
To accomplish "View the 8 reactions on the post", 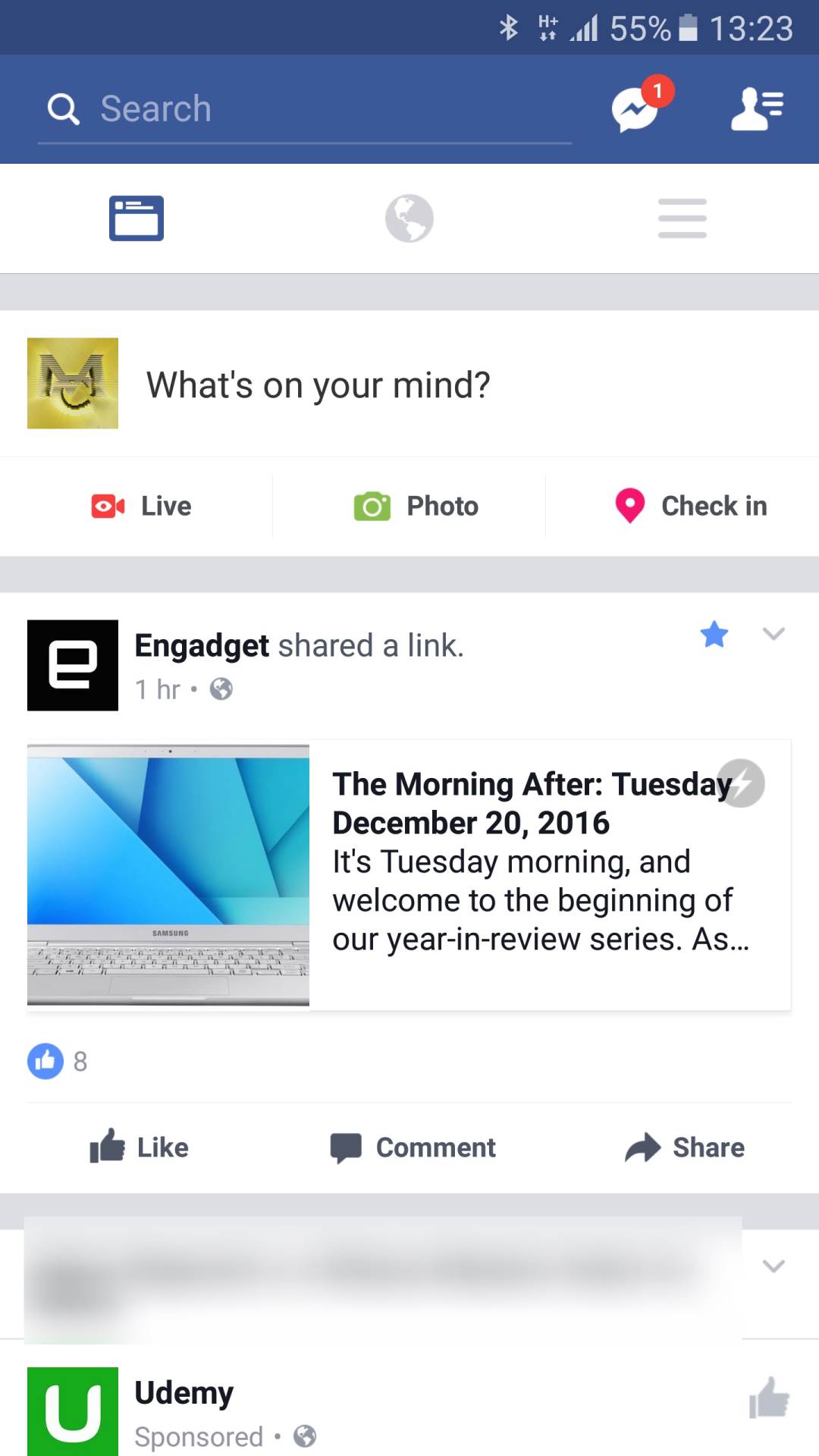I will [x=58, y=1061].
